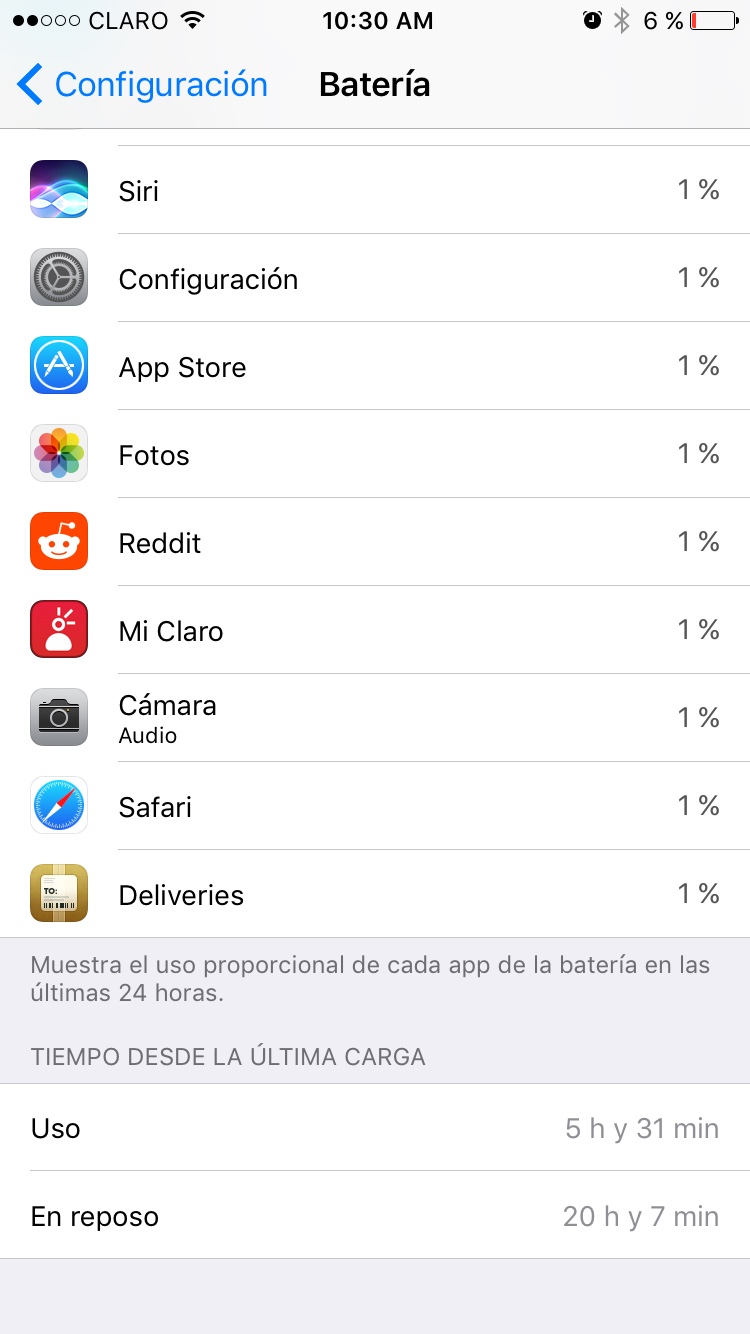
Task: Select the Mi Claro row
Action: pyautogui.click(x=375, y=630)
